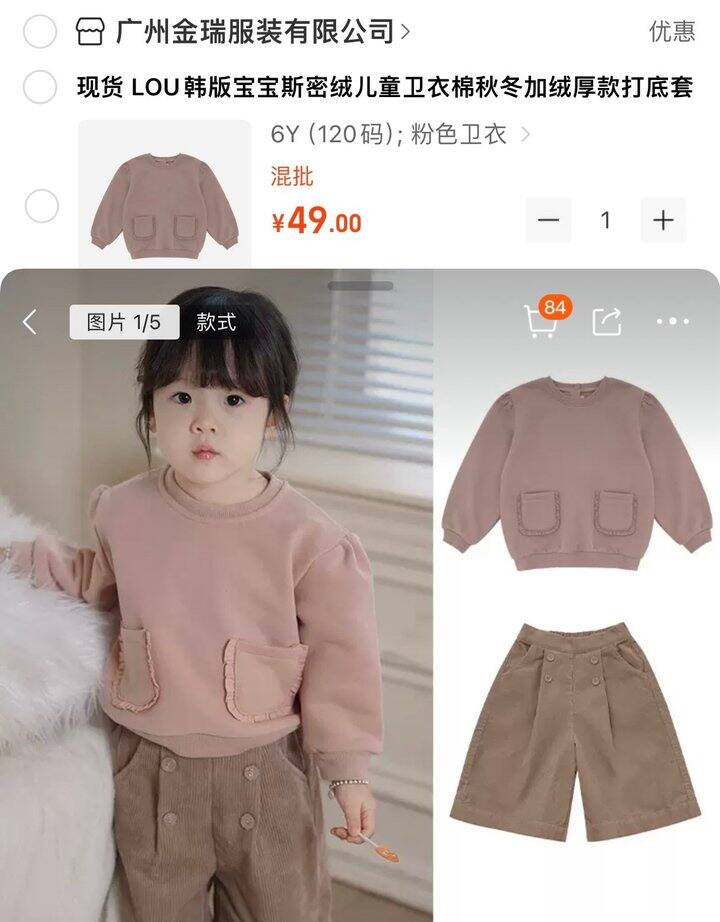Change the 6Y (120码) 粉色卫衣 variant
Viewport: 720px width, 922px height.
coord(400,134)
